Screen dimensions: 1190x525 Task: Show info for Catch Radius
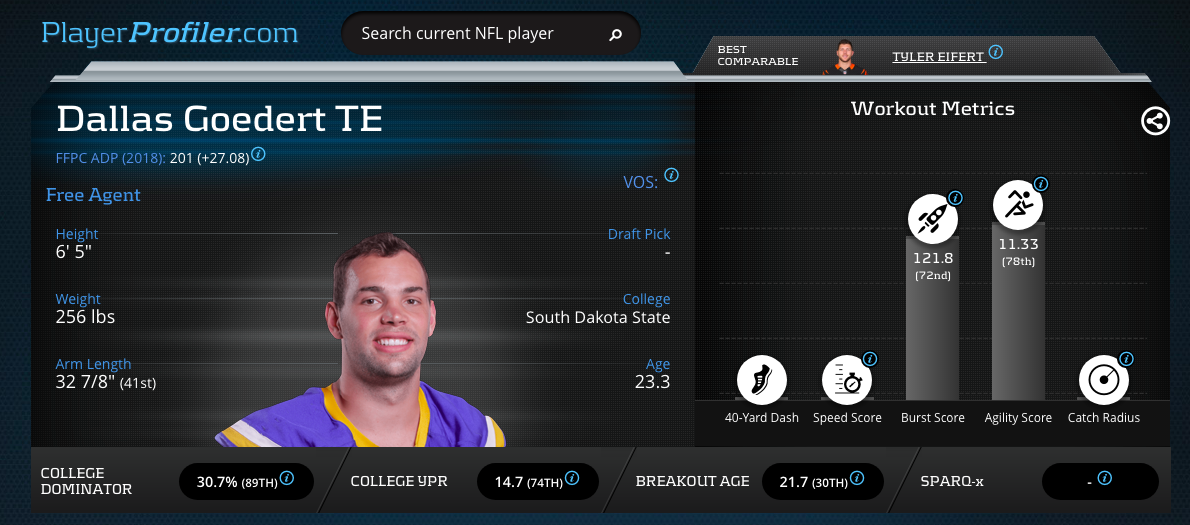(x=1126, y=359)
